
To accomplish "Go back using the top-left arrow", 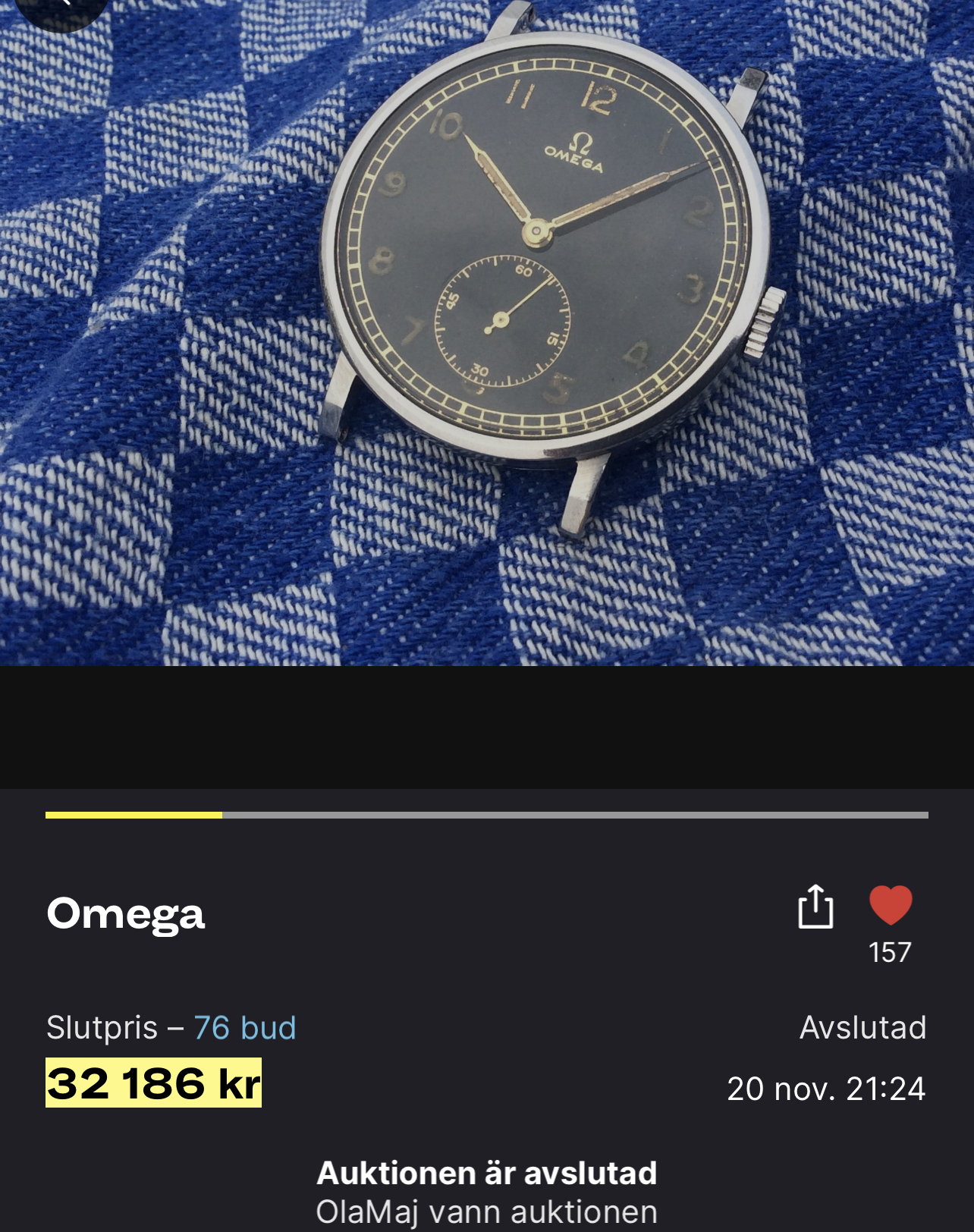I will 61,6.
